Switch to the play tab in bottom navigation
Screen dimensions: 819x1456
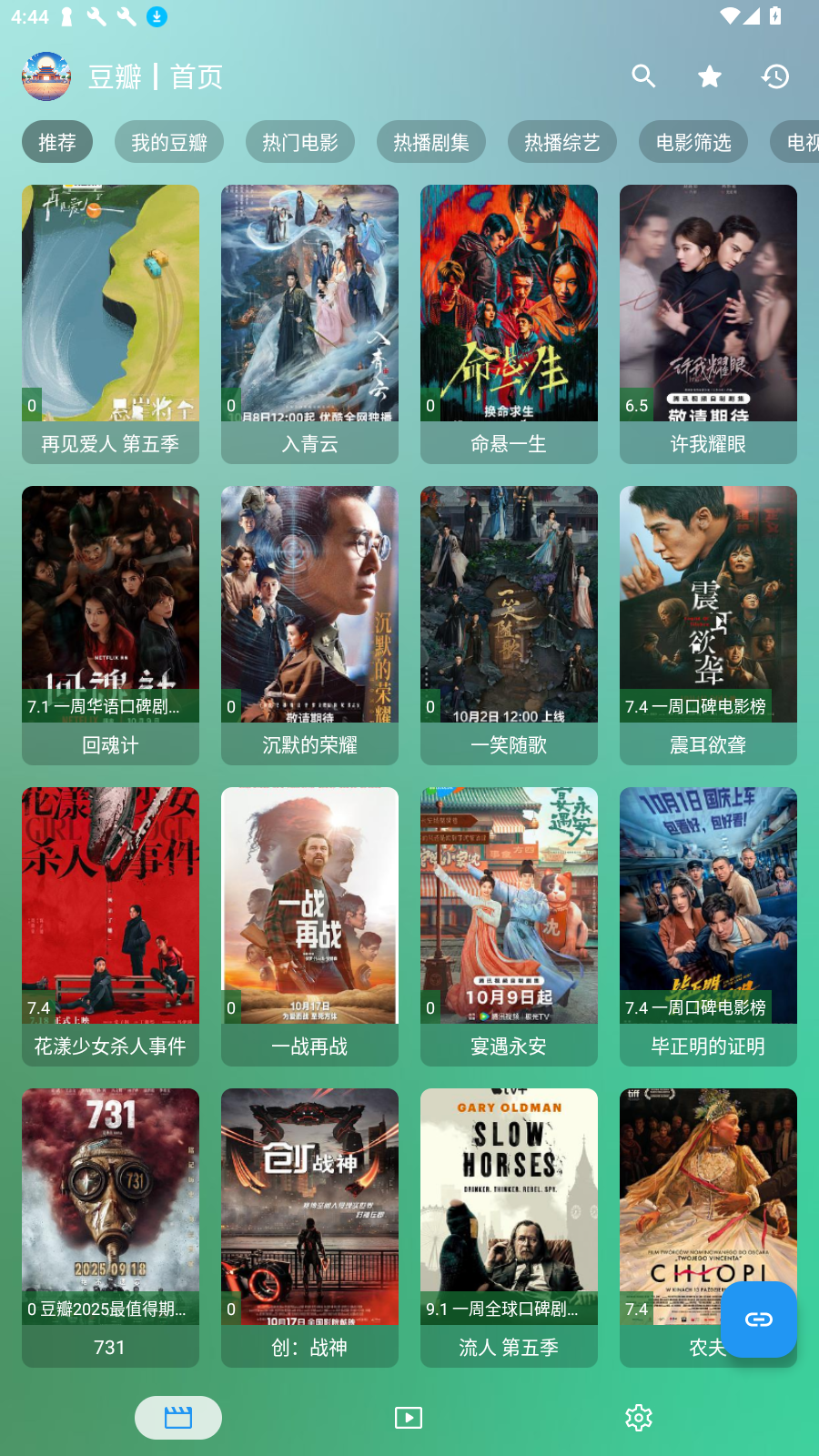point(409,1418)
